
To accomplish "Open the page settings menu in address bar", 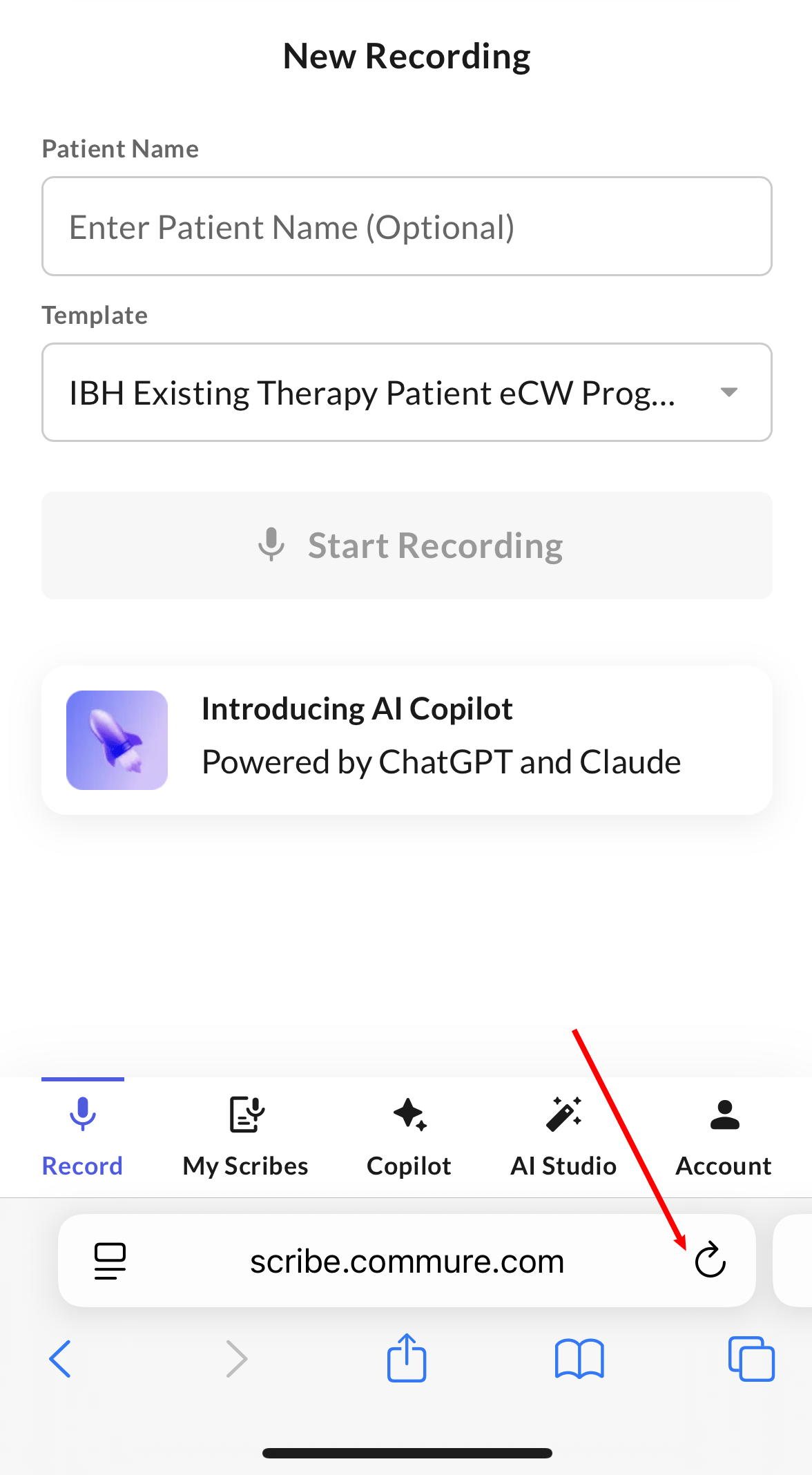I will point(110,1261).
